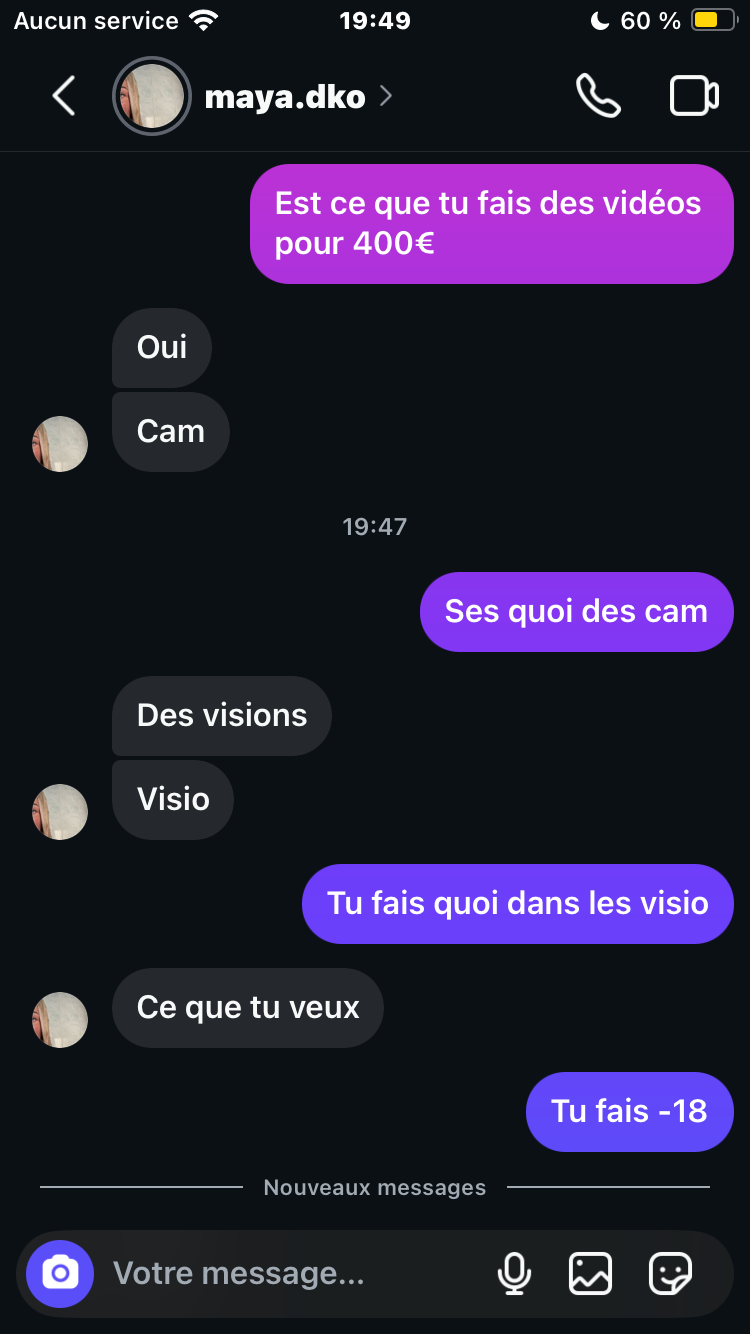Image resolution: width=750 pixels, height=1334 pixels.
Task: Tap the 'Votre message...' text field
Action: (x=290, y=1273)
